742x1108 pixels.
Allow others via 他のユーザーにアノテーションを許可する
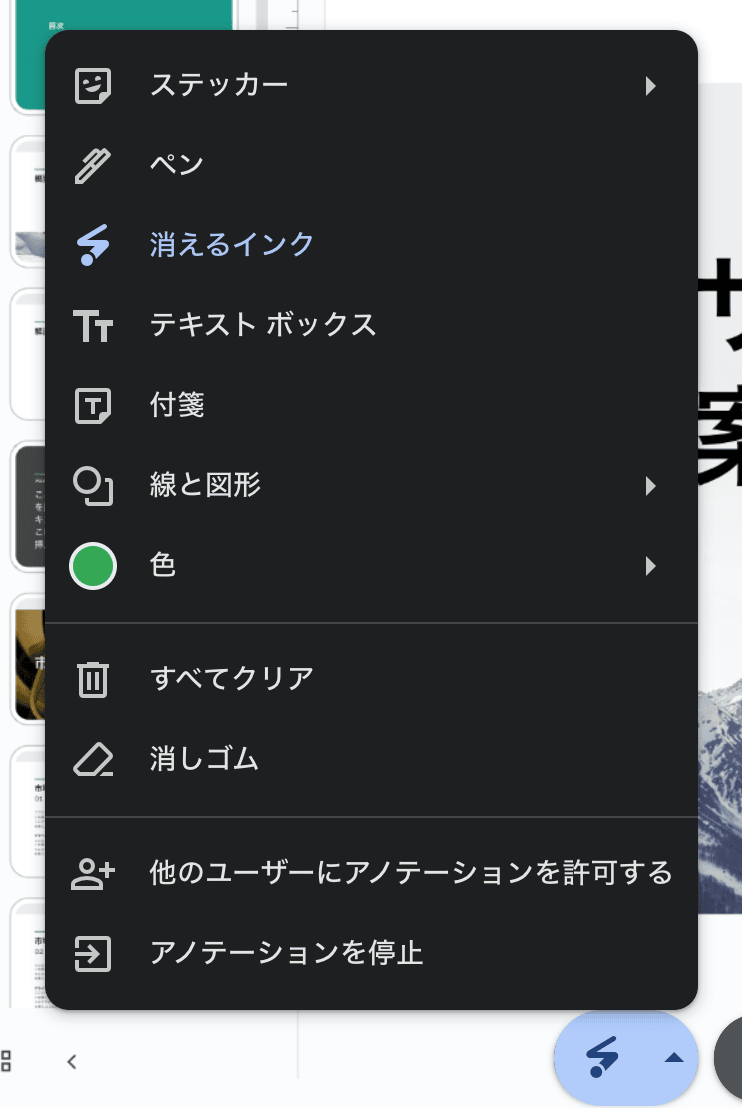click(370, 873)
